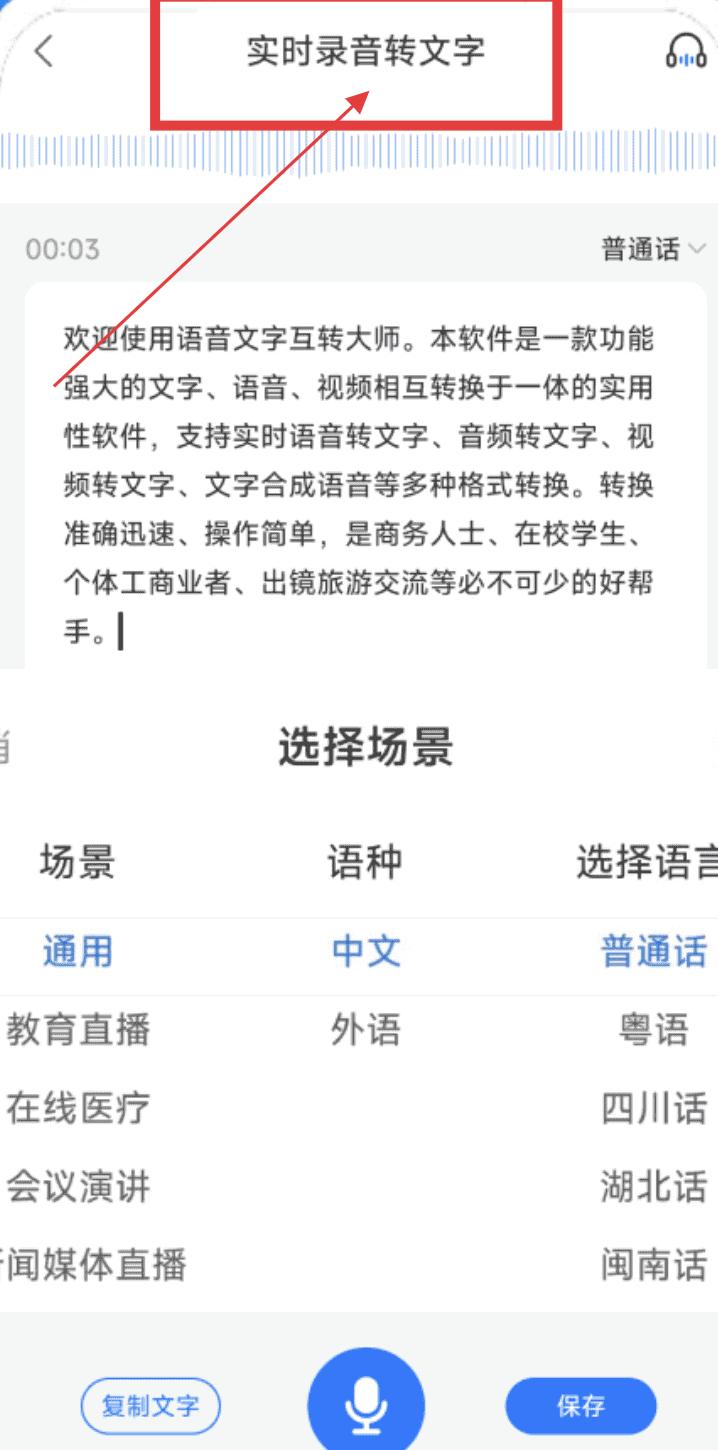This screenshot has width=718, height=1450.
Task: Choose 闽南话 dialect
Action: coord(654,1265)
